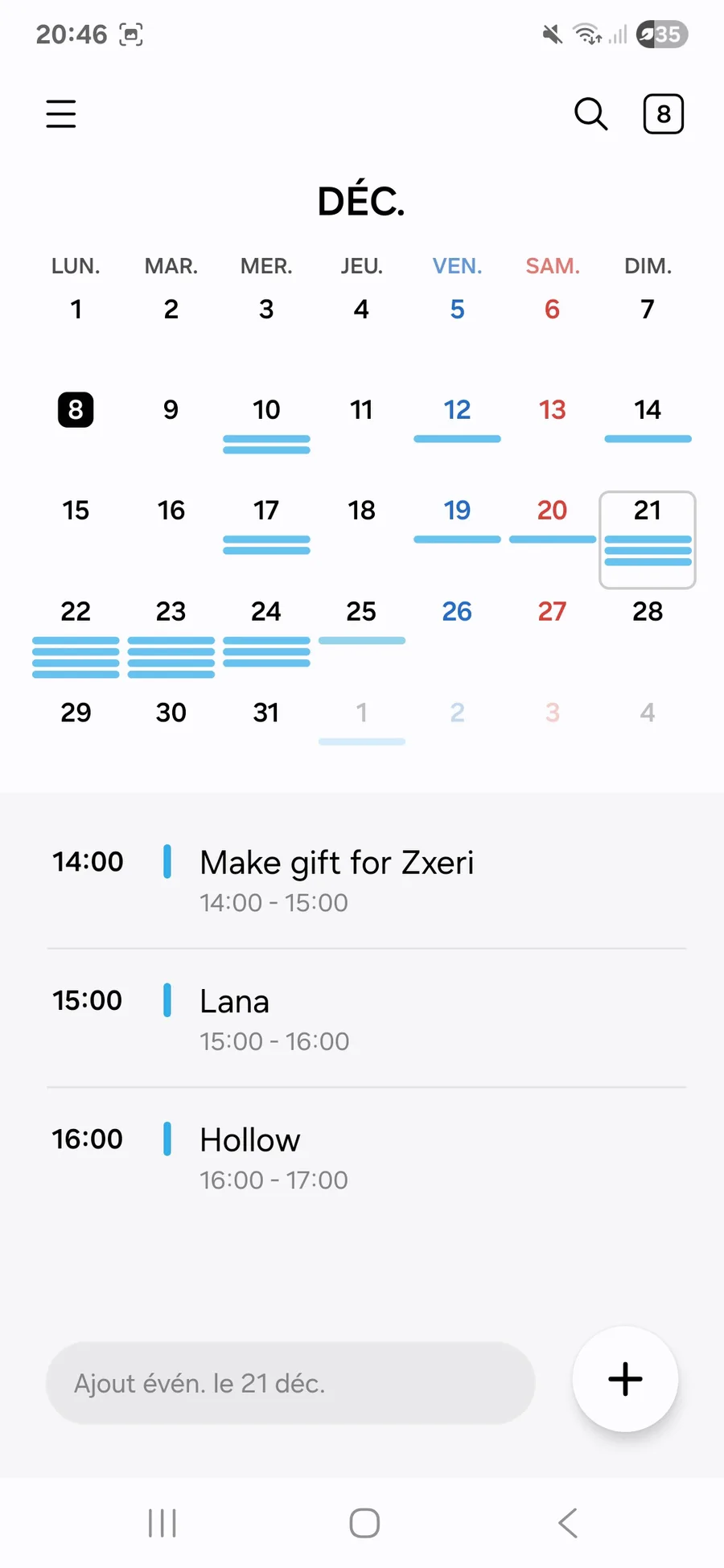Screen dimensions: 724x1568
Task: Open the Make gift for Zxeri event
Action: 336,878
